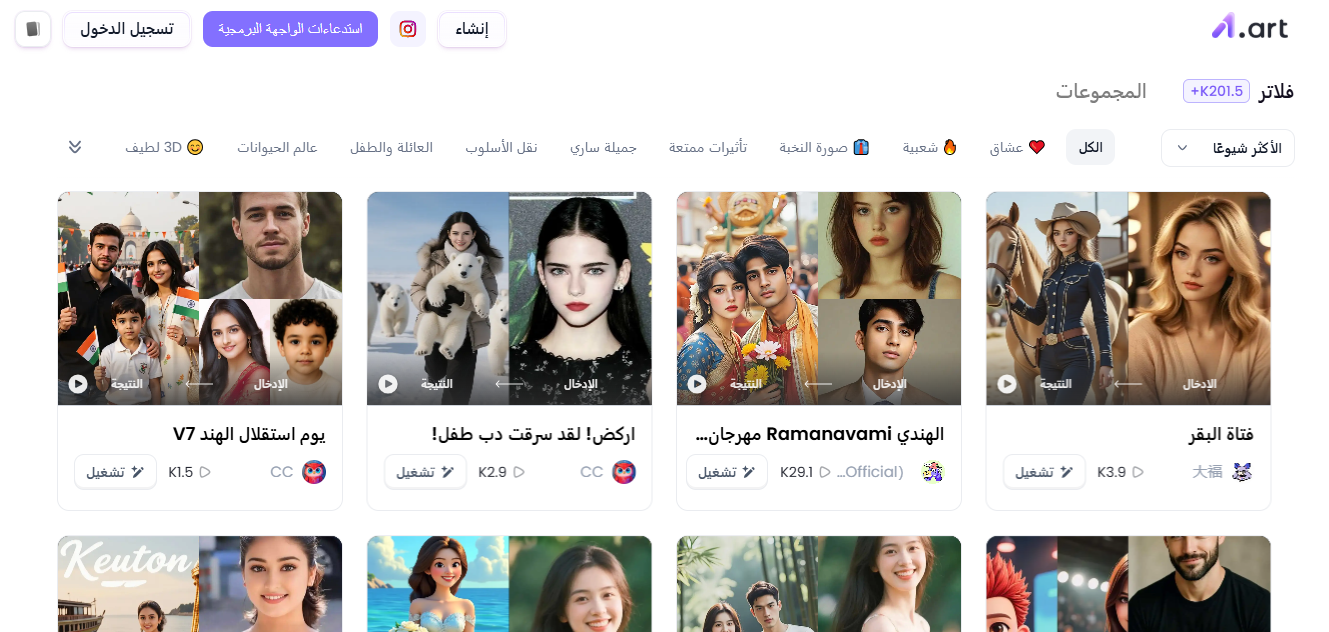Choose the جميلة ساري category
1329x632 pixels.
pos(603,147)
